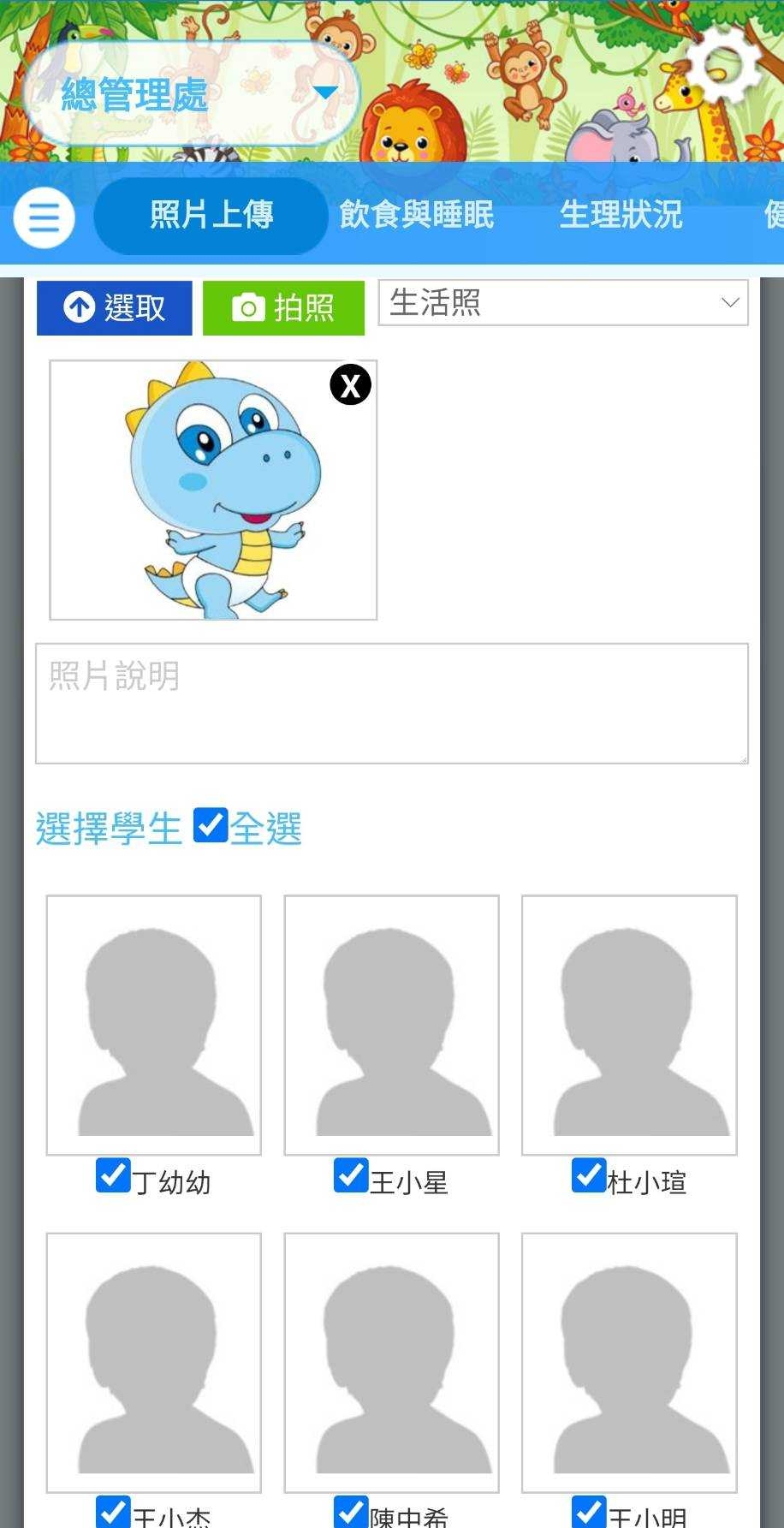Open the hamburger menu button
784x1528 pixels.
[x=44, y=218]
